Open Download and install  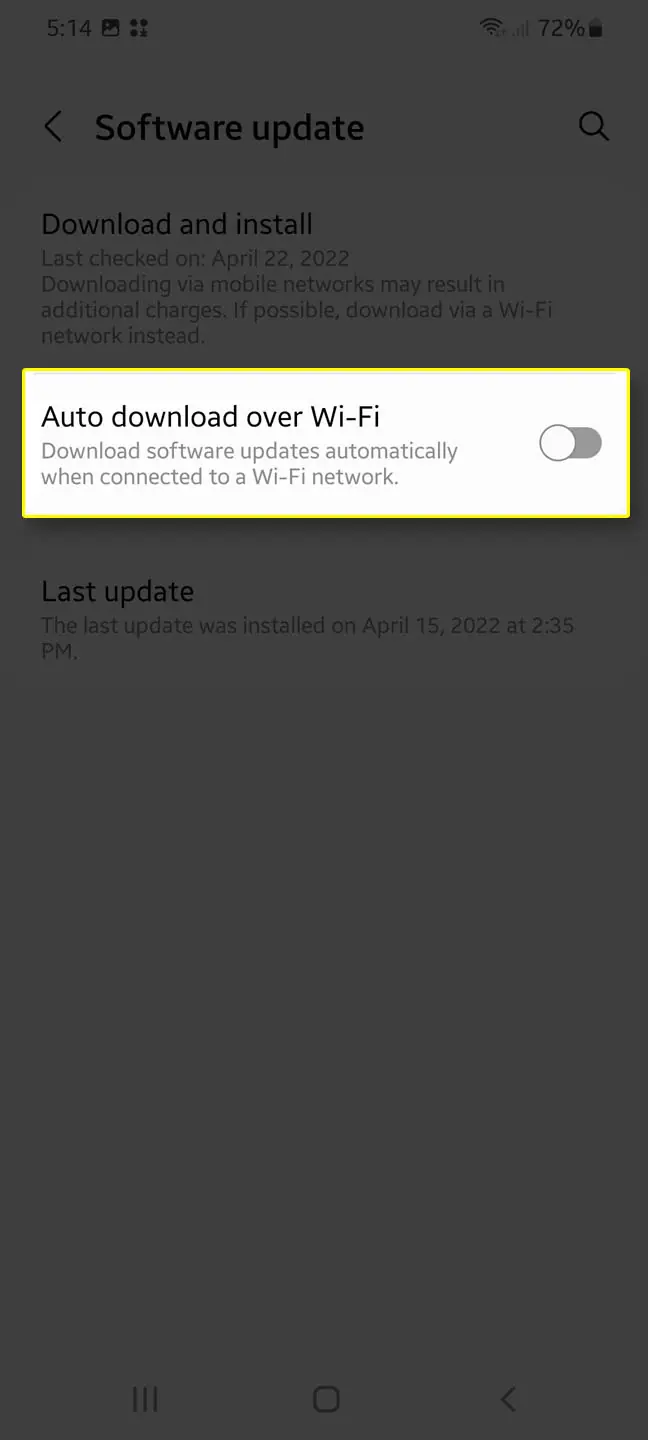tap(324, 278)
